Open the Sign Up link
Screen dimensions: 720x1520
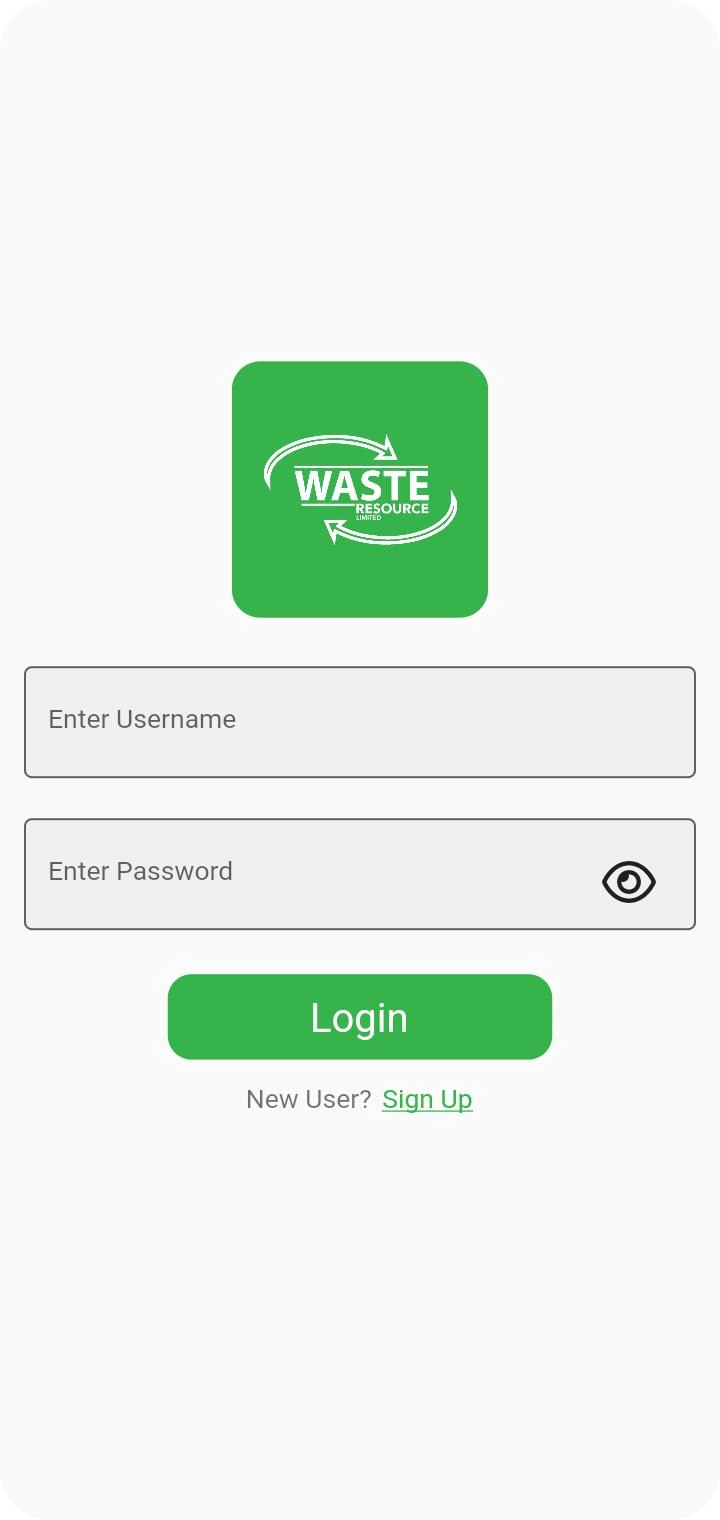pyautogui.click(x=427, y=1099)
